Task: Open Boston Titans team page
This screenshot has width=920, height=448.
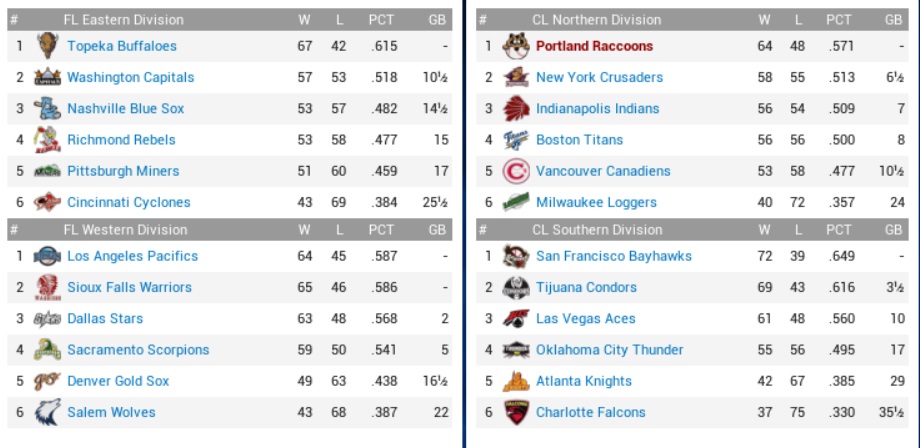Action: pos(579,140)
